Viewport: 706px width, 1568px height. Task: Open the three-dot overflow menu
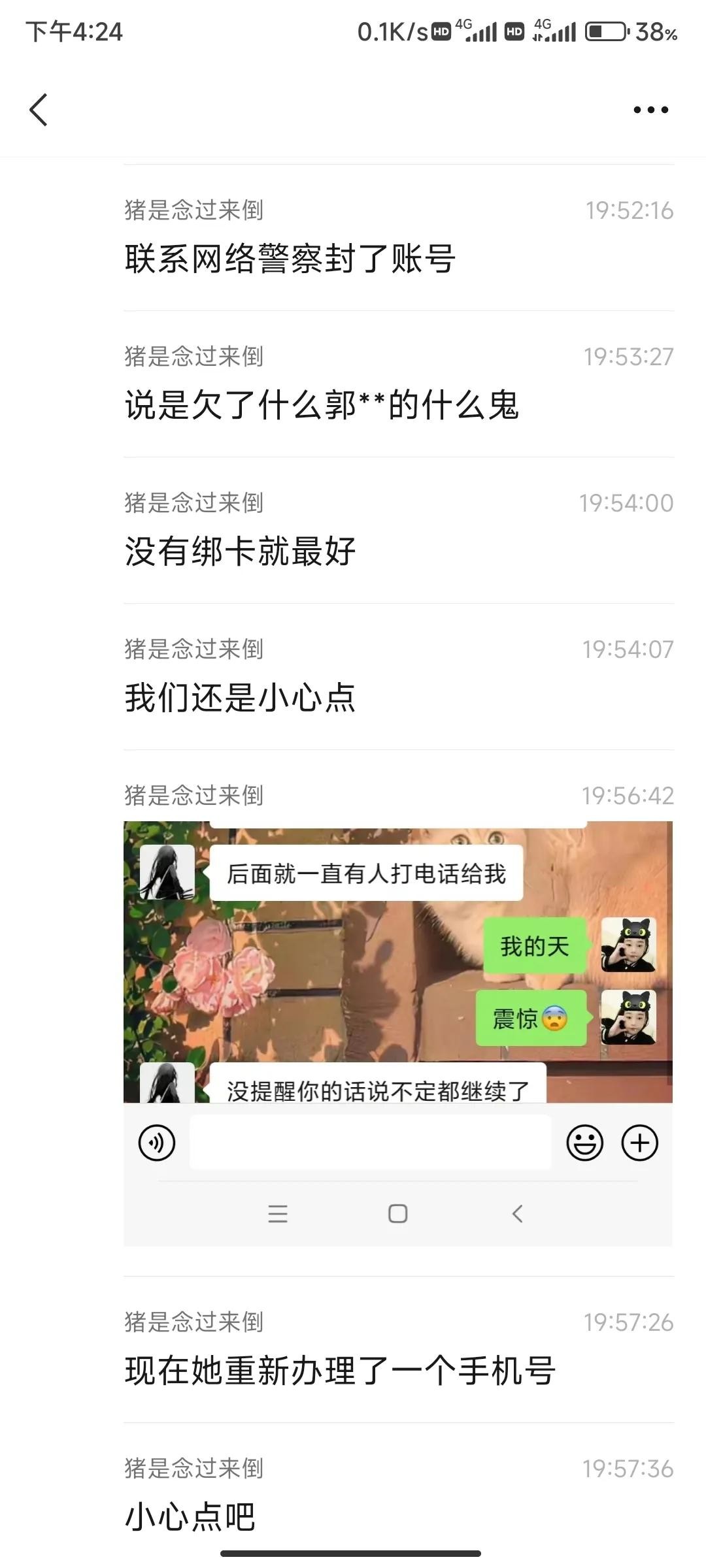tap(650, 110)
